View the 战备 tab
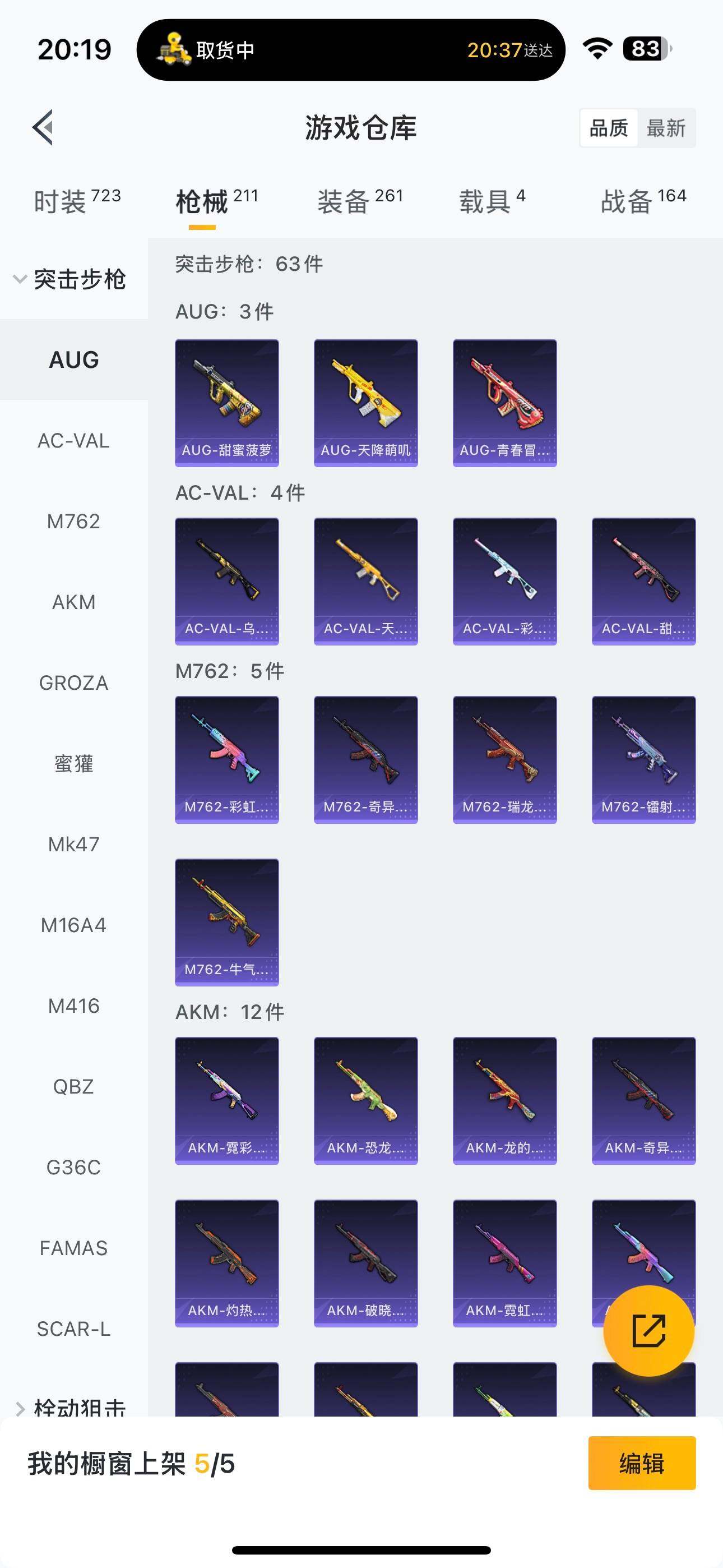The height and width of the screenshot is (1568, 723). point(643,201)
